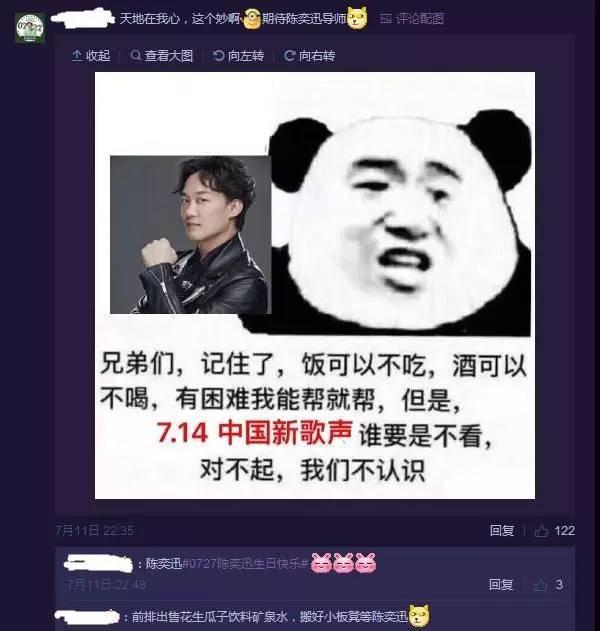
Task: Rotate the picture right with 向右转
Action: click(x=309, y=56)
